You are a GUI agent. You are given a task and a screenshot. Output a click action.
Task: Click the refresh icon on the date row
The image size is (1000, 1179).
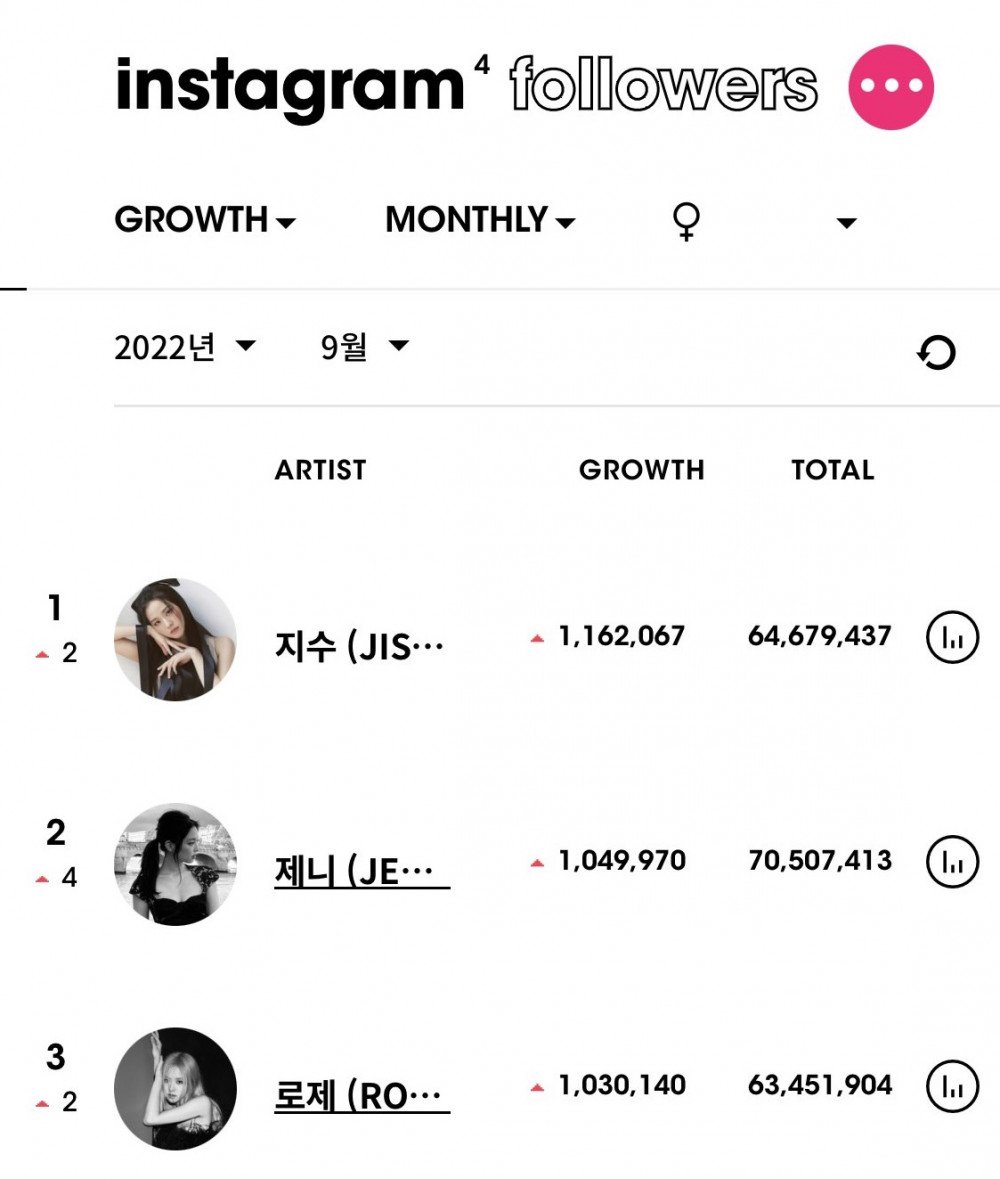(936, 353)
